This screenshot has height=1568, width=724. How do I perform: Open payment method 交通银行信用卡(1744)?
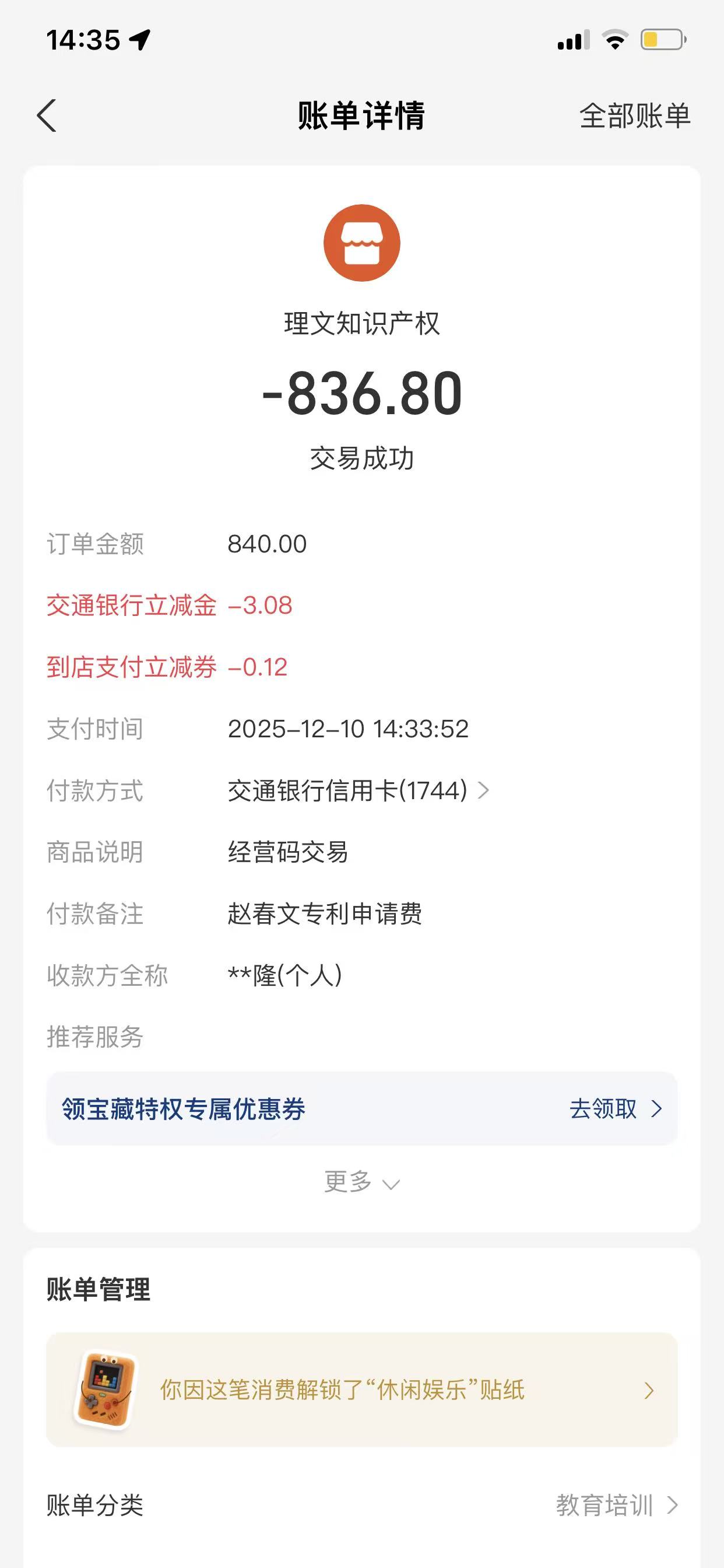359,790
